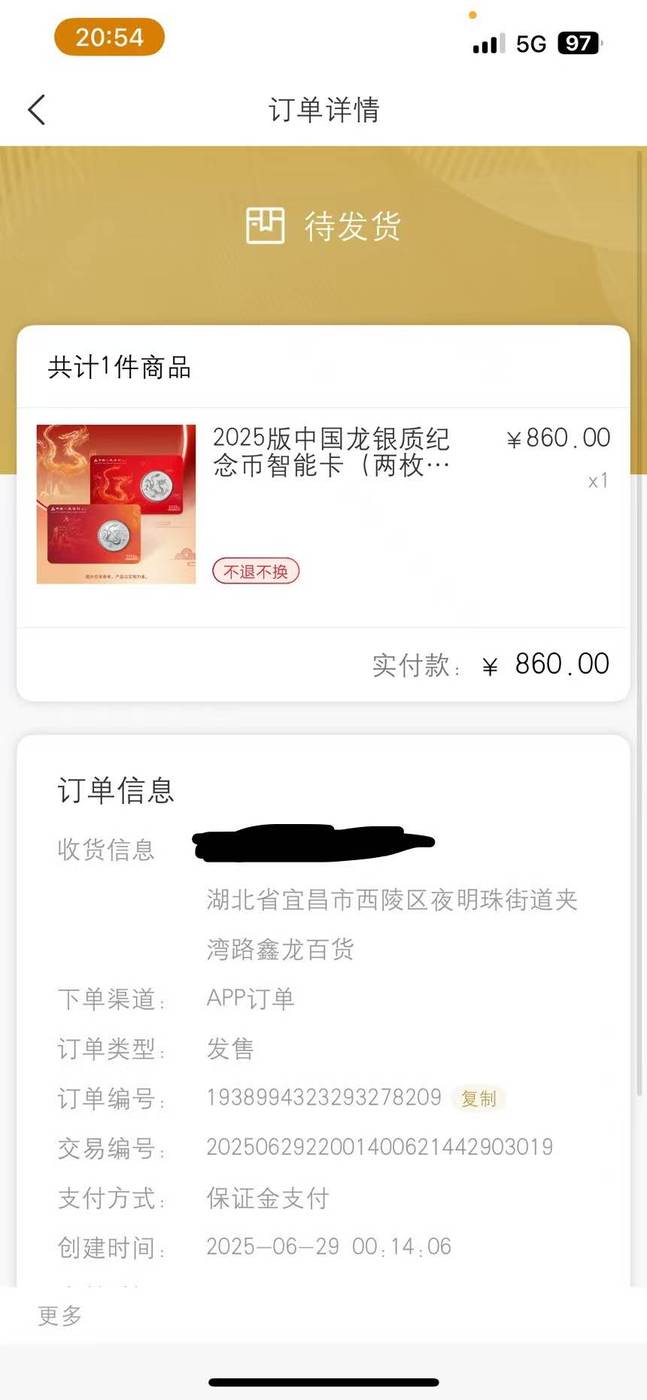Tap 更多 at the bottom

[60, 1316]
